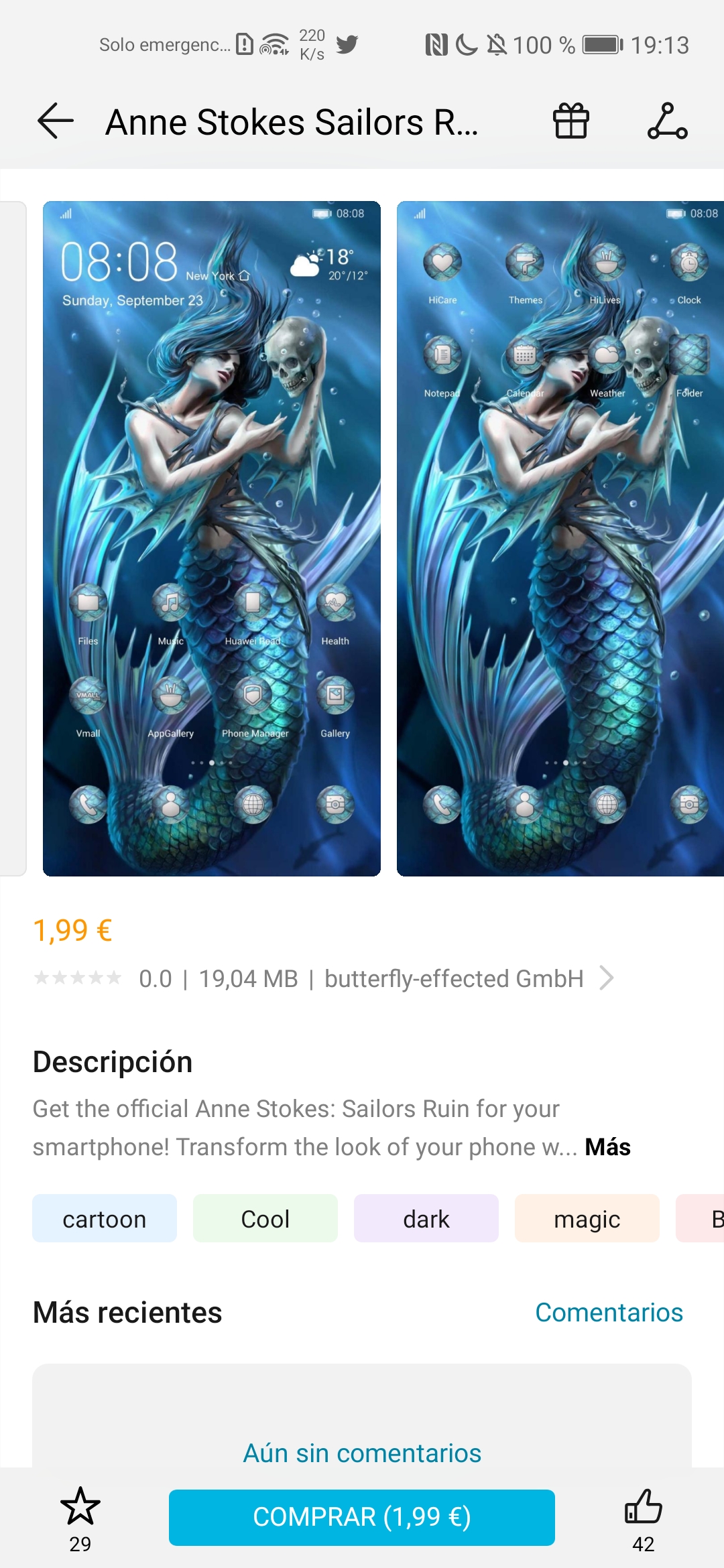Open the Comentarios link
Screen dimensions: 724x1568
[609, 1312]
